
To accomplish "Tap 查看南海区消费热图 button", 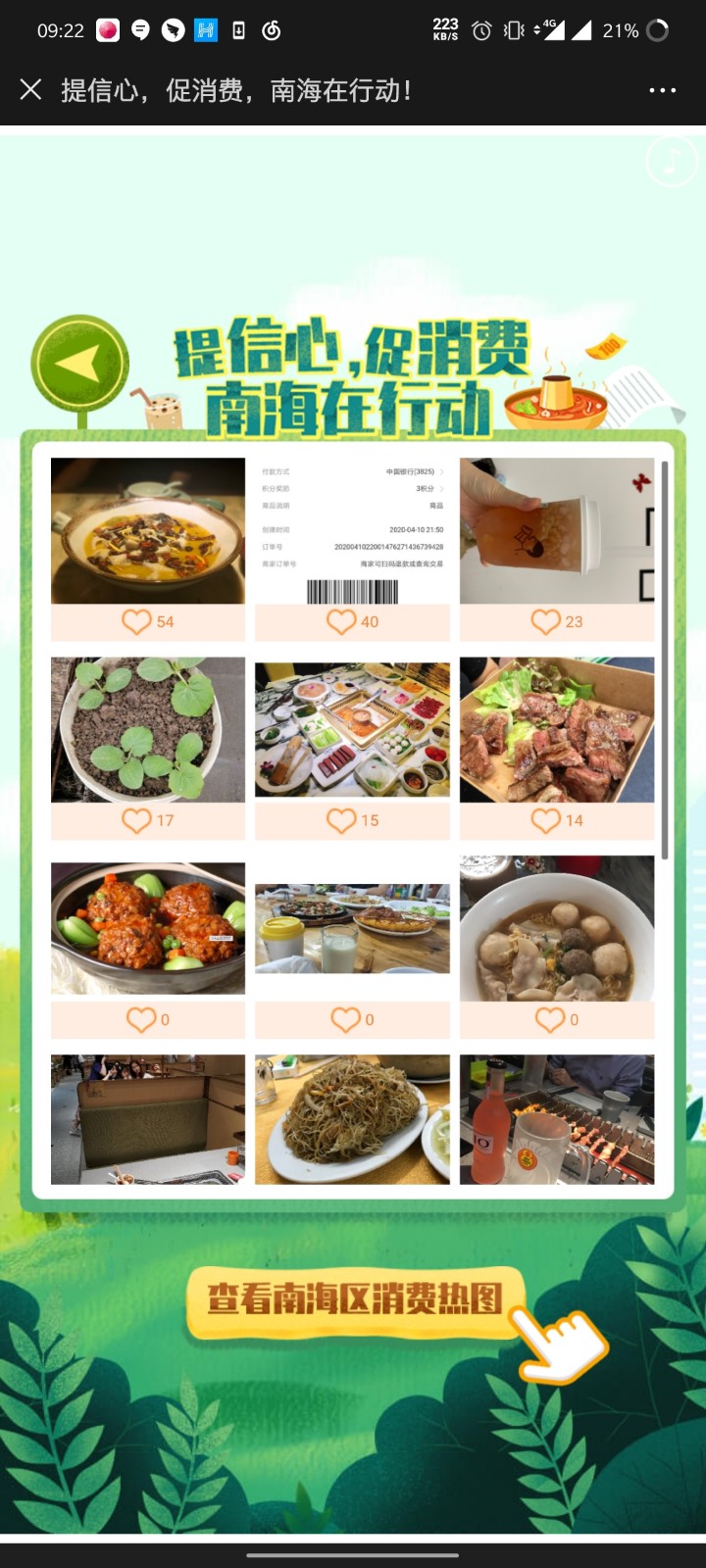I will coord(356,1300).
